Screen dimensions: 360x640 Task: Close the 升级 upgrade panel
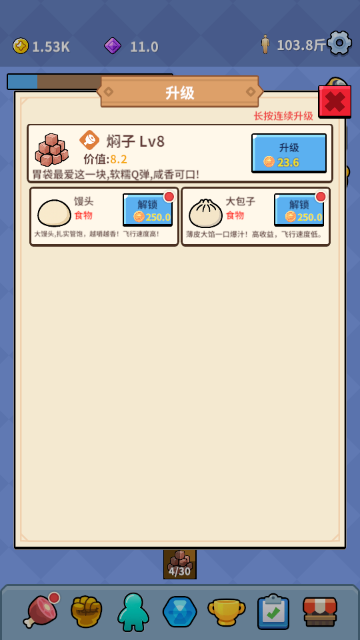coord(335,102)
